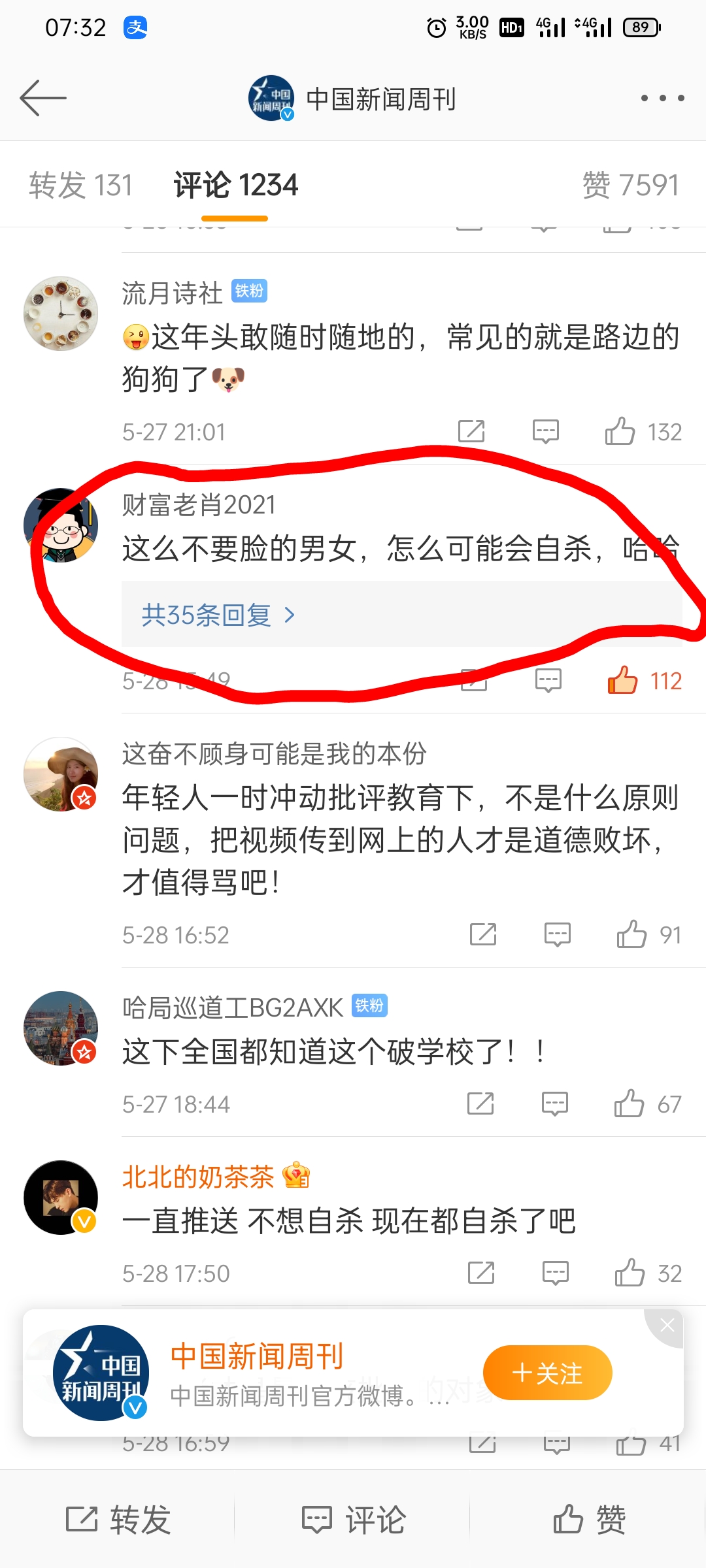Tap 转发 in the bottom bar
This screenshot has height=1568, width=706.
click(118, 1519)
